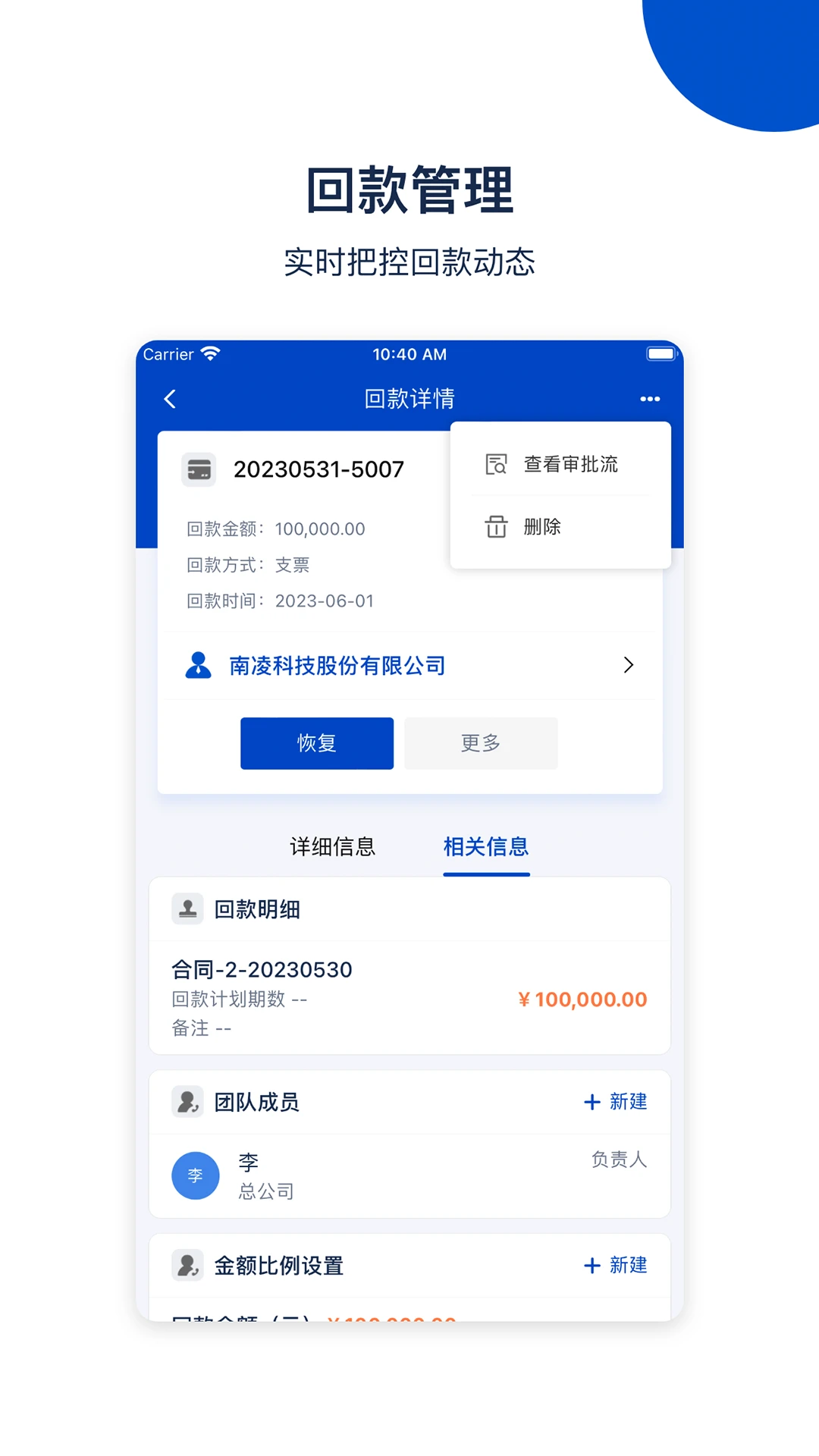819x1456 pixels.
Task: Click the 更多 button
Action: [x=481, y=743]
